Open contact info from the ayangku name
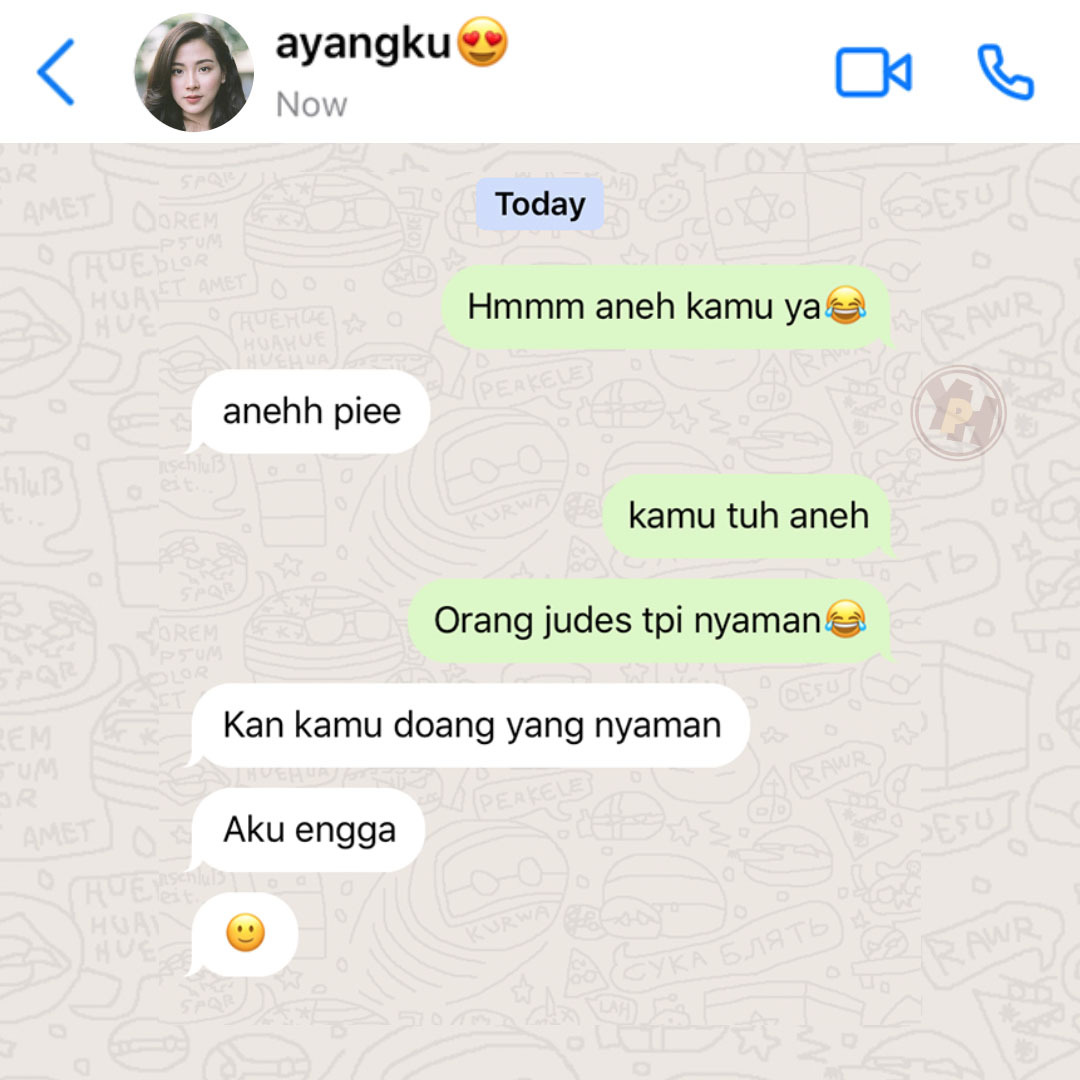The image size is (1080, 1080). pos(364,45)
